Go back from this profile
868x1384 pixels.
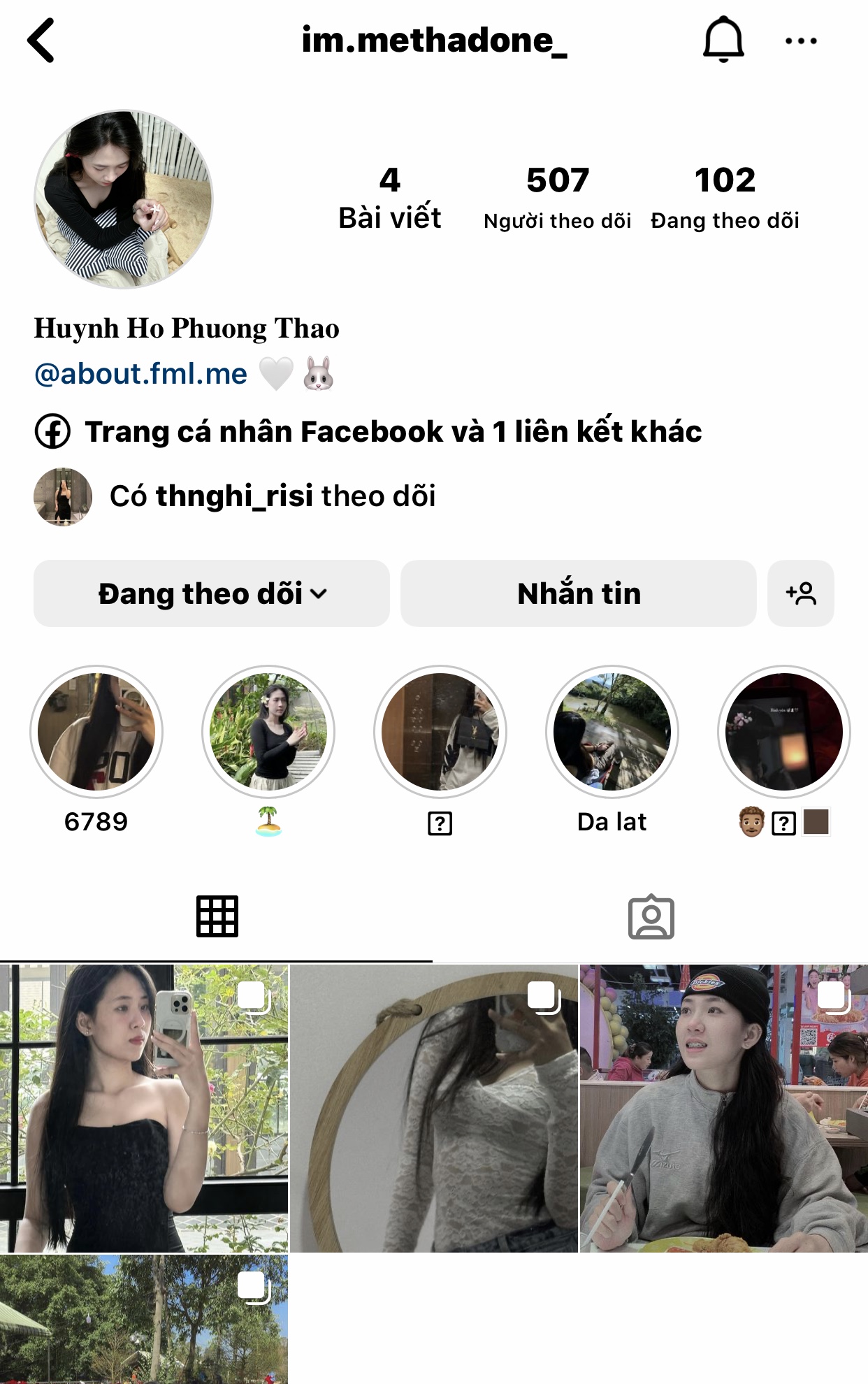[41, 41]
